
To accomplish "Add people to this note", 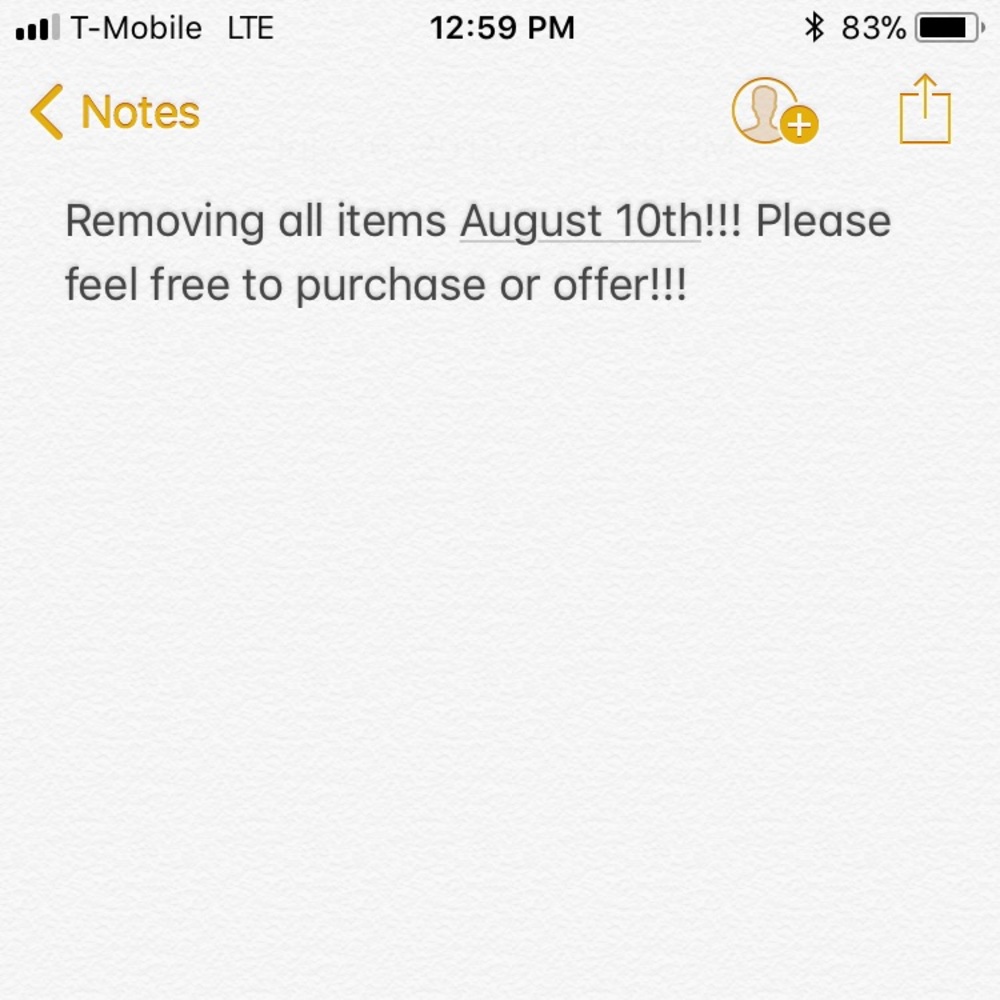I will [773, 112].
